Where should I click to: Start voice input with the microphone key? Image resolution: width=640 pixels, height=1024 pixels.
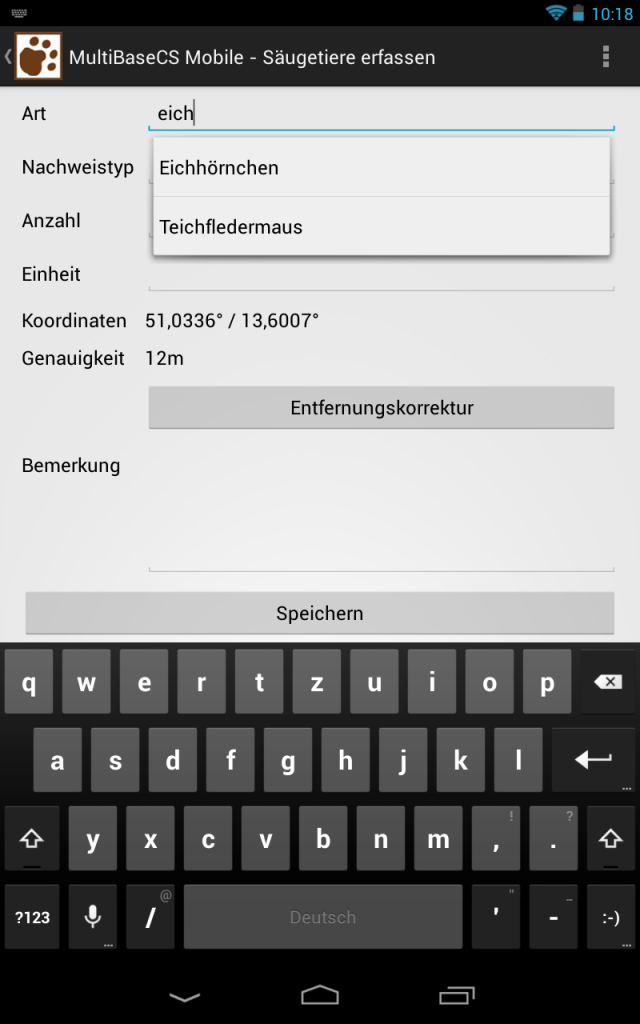93,916
